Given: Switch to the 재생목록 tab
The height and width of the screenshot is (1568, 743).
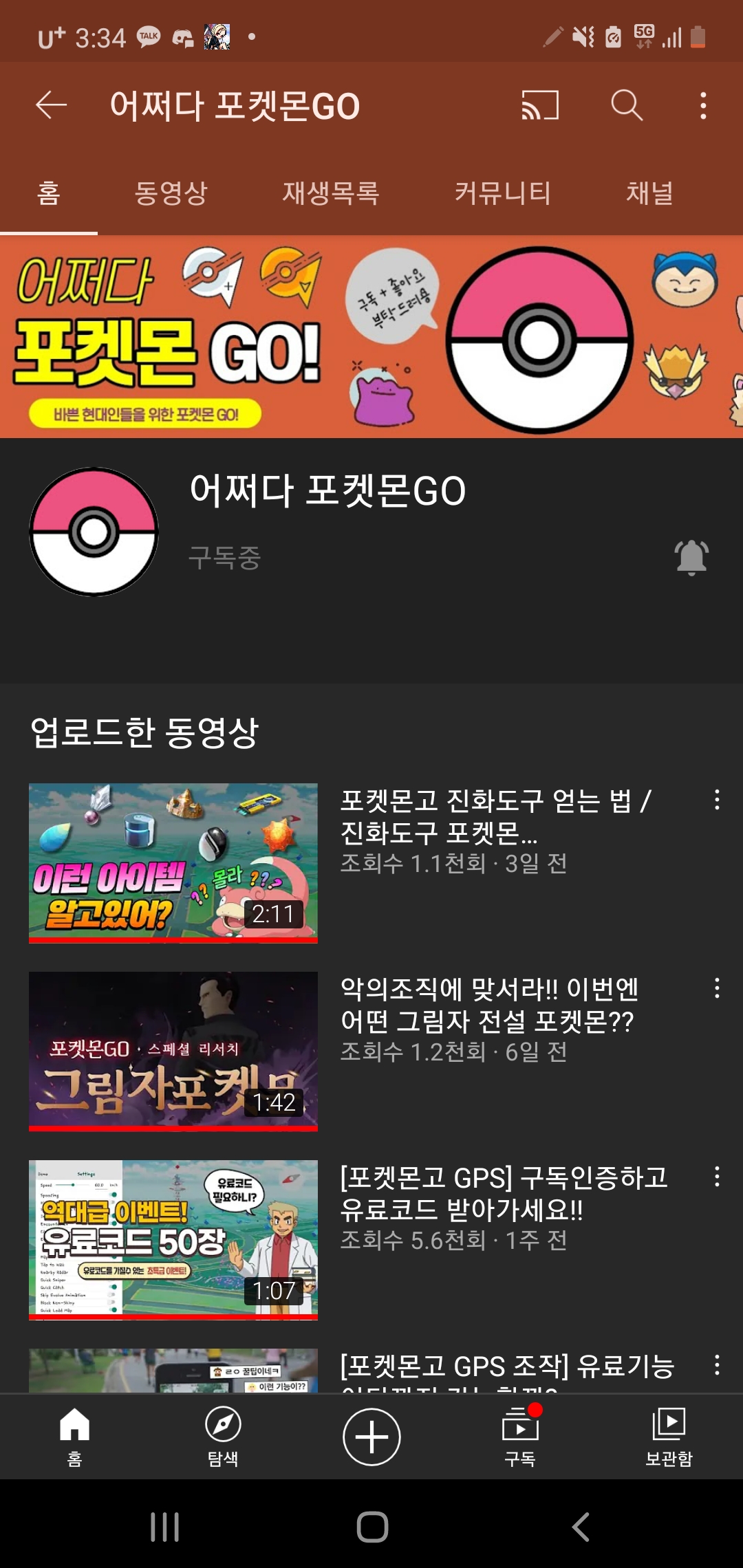Looking at the screenshot, I should point(330,193).
